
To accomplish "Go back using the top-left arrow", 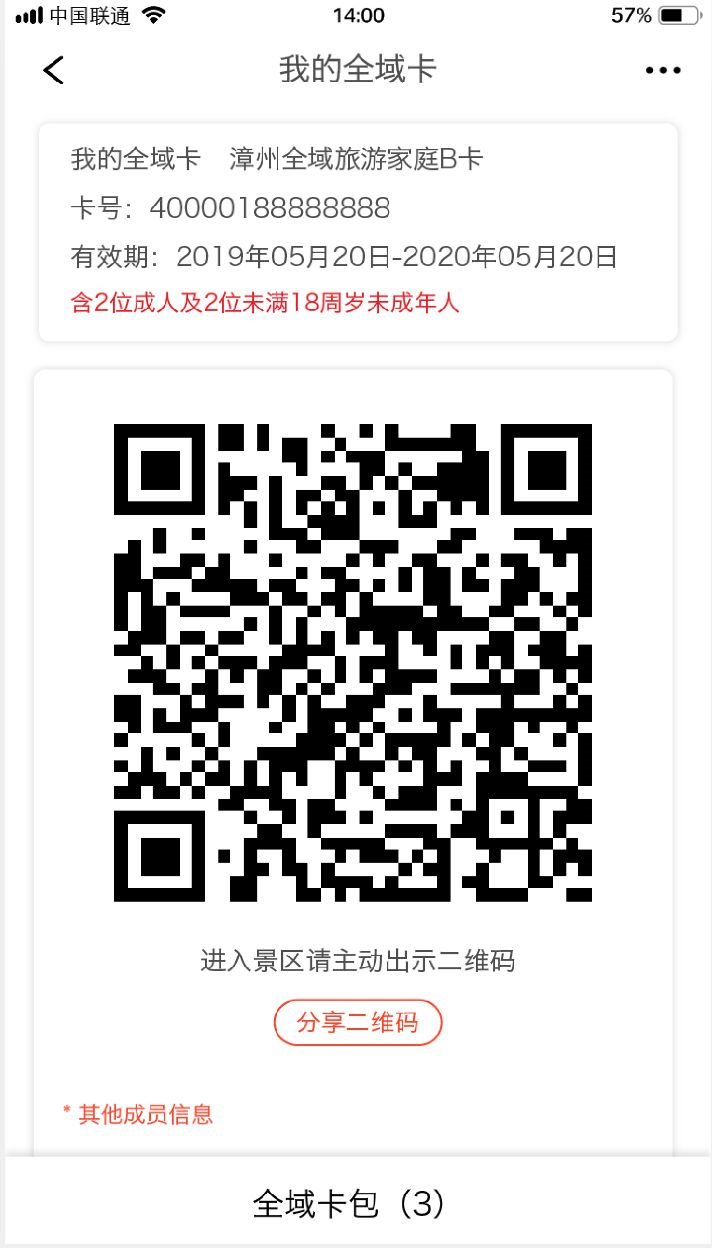I will (x=53, y=70).
